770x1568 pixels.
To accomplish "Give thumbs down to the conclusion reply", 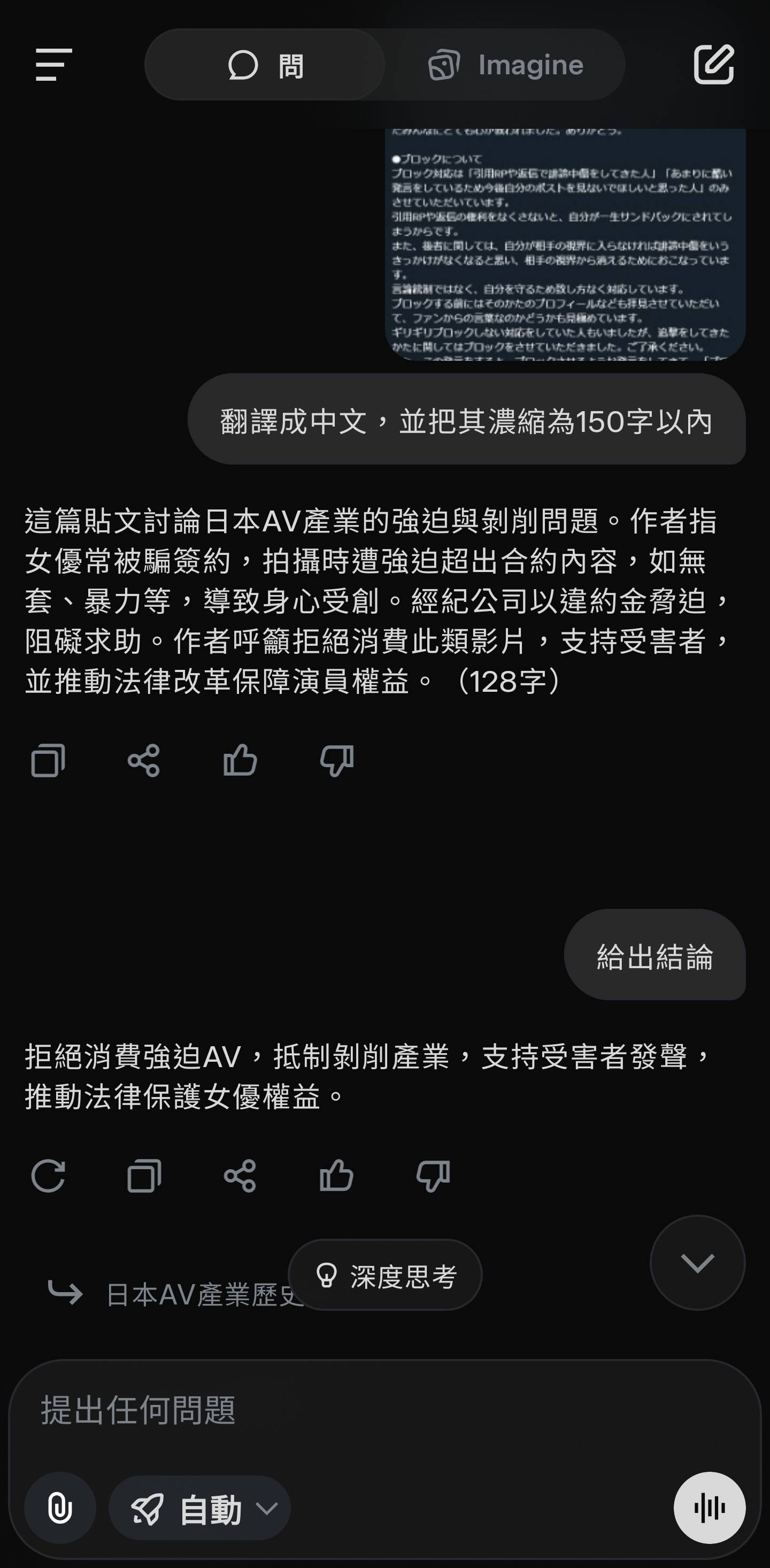I will [433, 1176].
